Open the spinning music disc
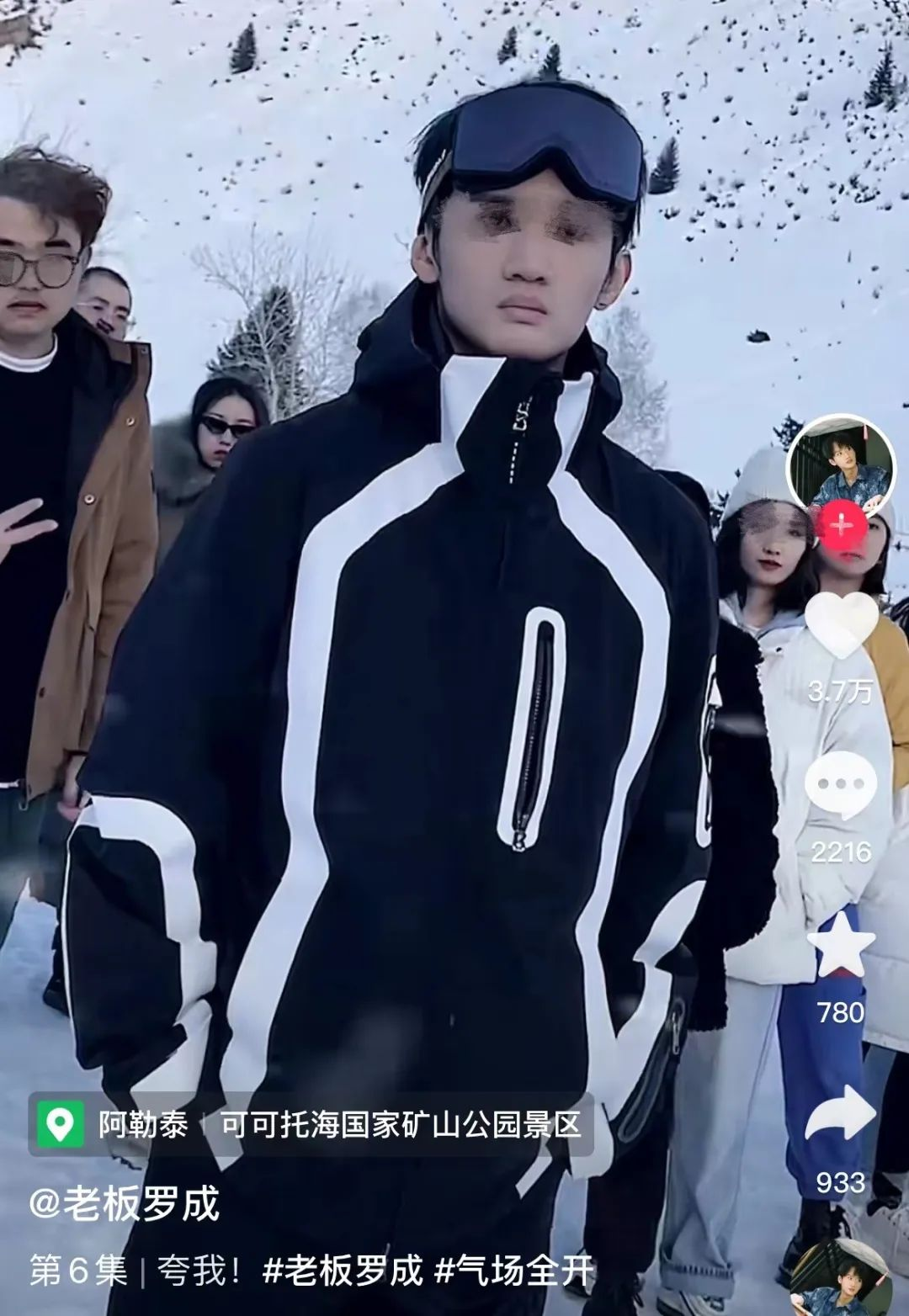 pos(842,1279)
